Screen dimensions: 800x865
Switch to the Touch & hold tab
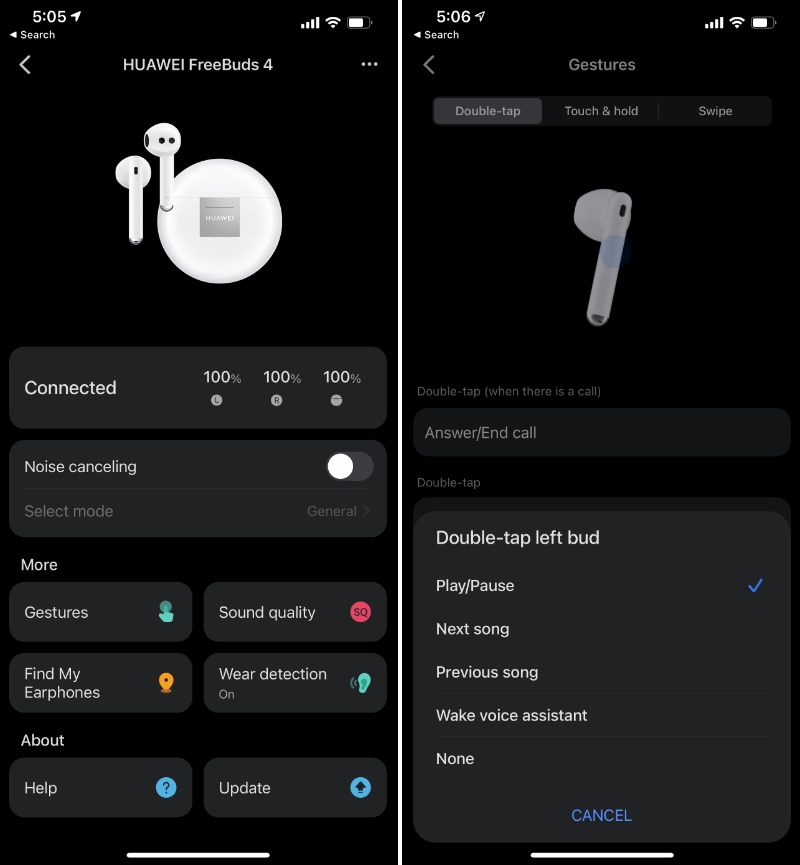pos(601,111)
